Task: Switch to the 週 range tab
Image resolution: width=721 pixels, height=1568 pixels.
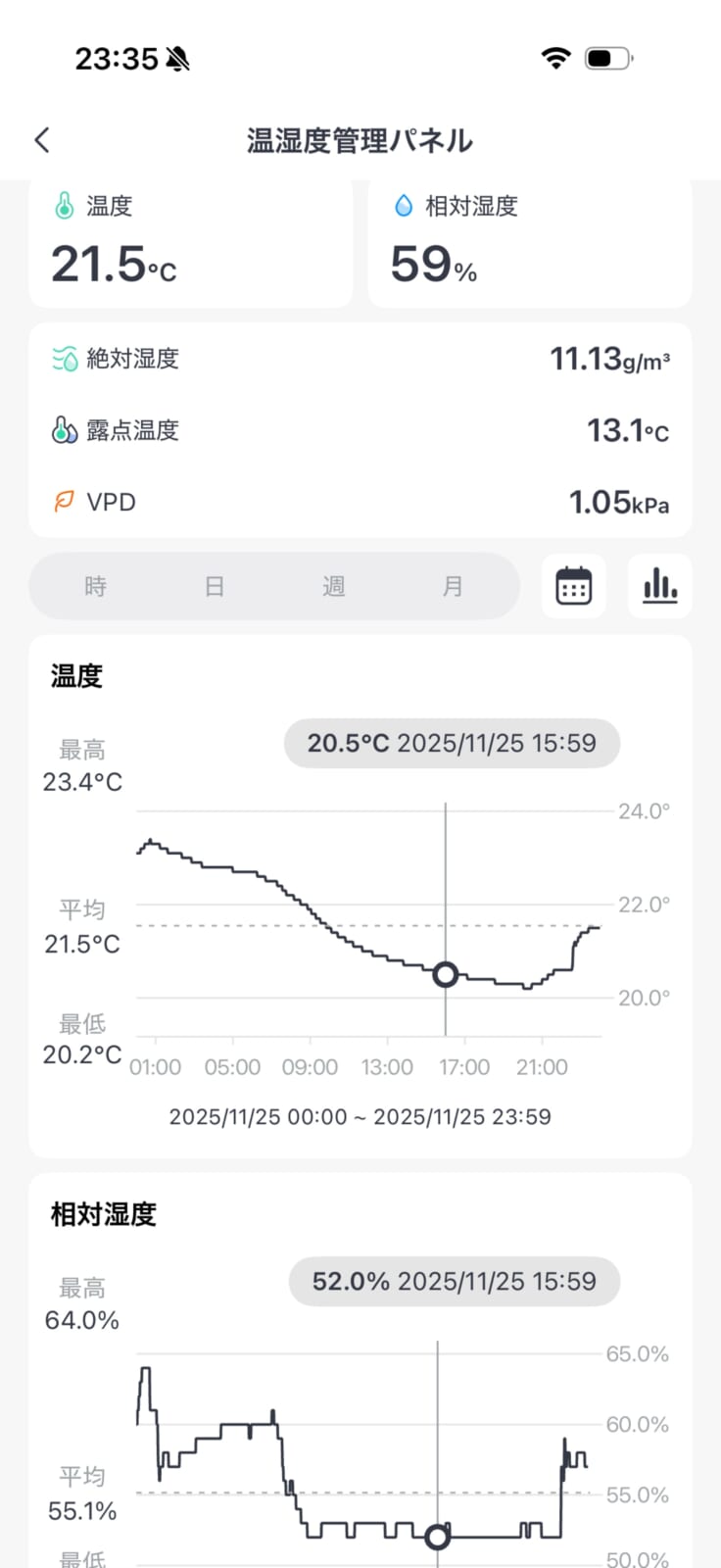Action: point(334,586)
